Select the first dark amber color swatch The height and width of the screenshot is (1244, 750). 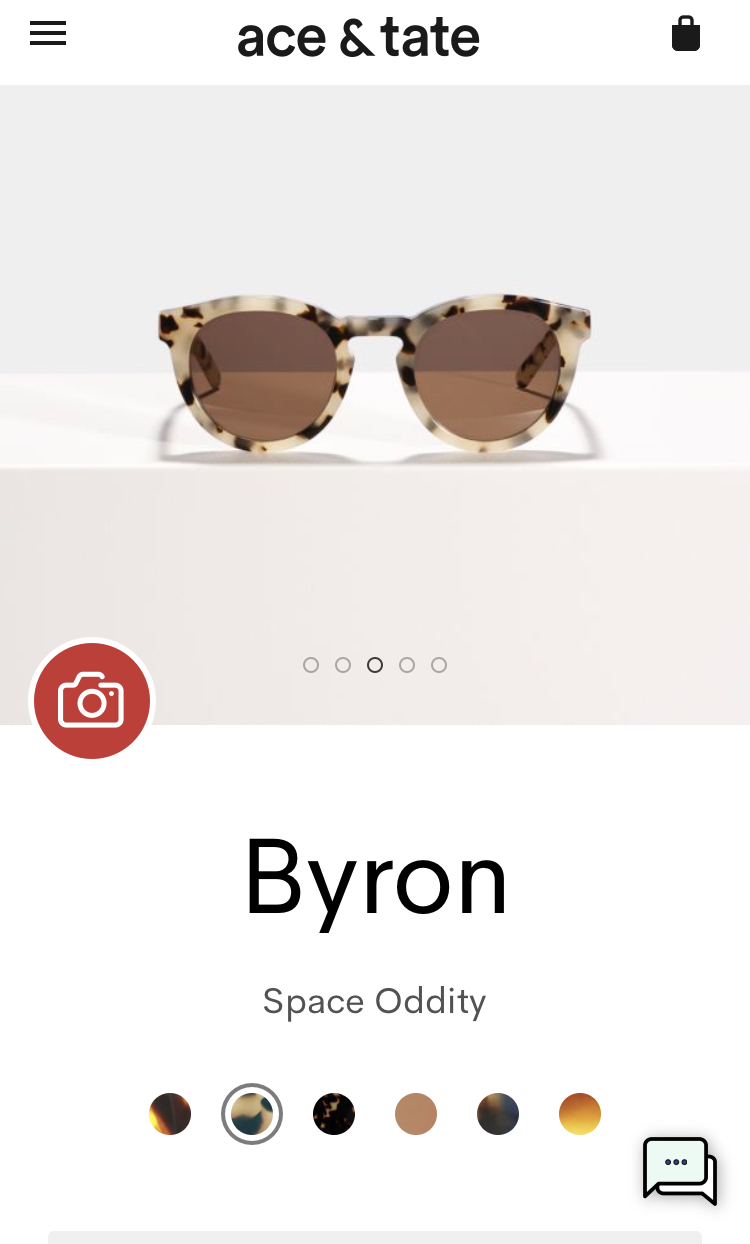[x=170, y=1114]
